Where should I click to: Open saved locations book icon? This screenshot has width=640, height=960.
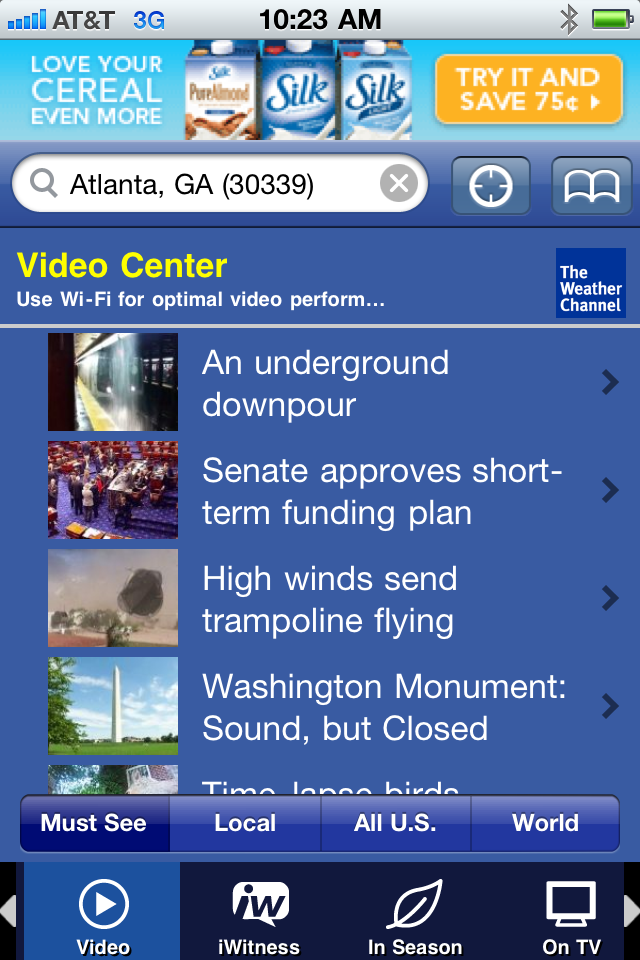(592, 185)
